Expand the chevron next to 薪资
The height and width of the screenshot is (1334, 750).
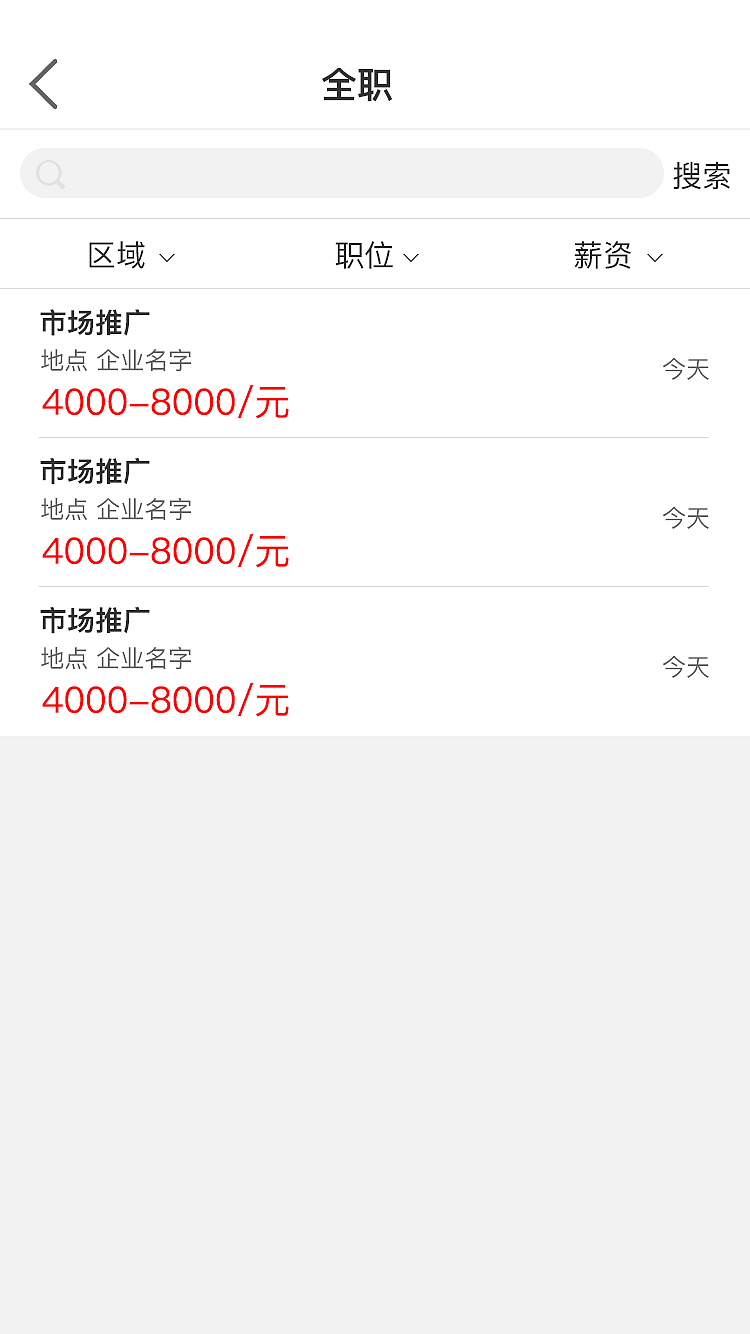click(x=655, y=259)
